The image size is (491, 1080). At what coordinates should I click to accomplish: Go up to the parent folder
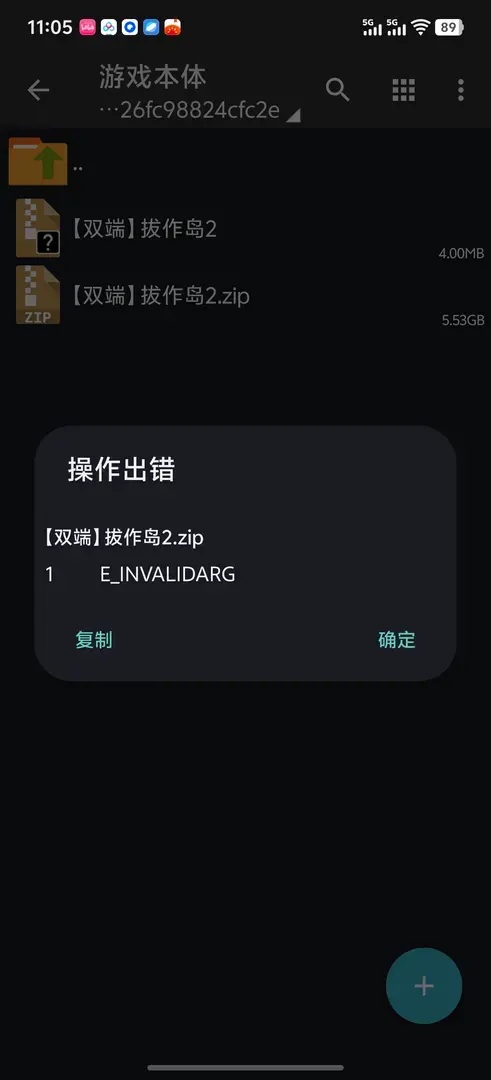(x=245, y=163)
